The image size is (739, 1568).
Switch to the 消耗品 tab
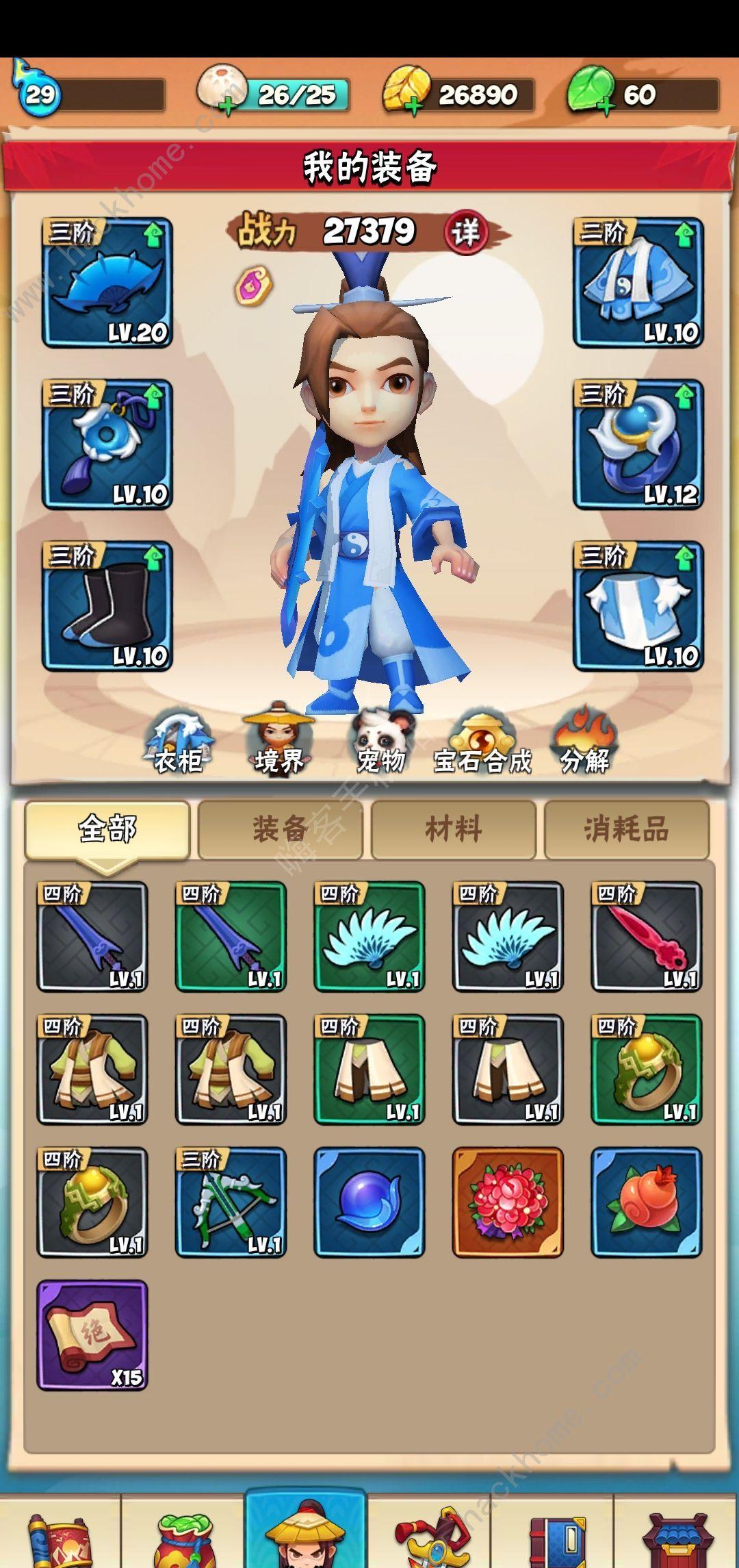[626, 829]
